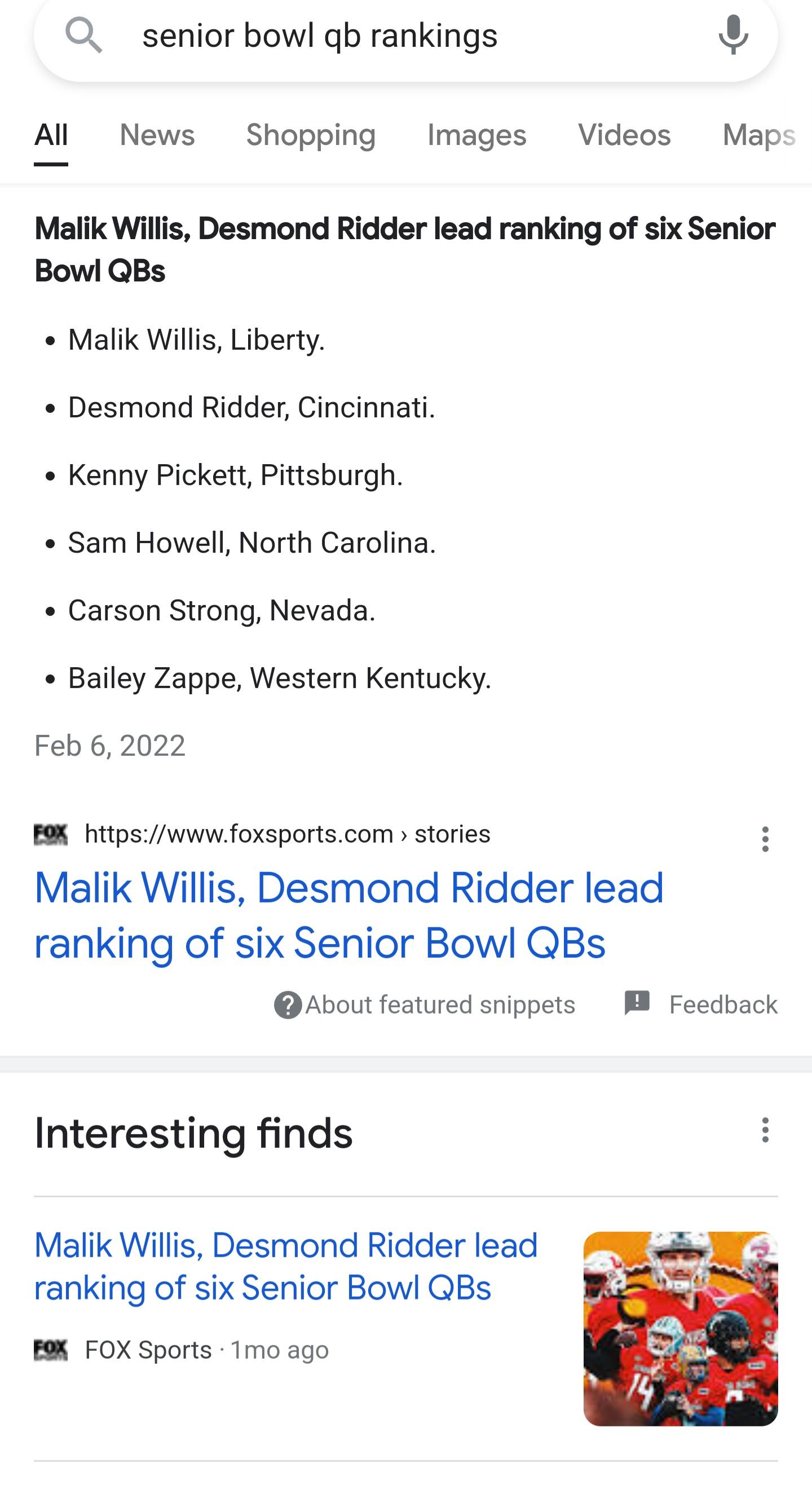Open About featured snippets info
812x1489 pixels.
click(425, 1005)
